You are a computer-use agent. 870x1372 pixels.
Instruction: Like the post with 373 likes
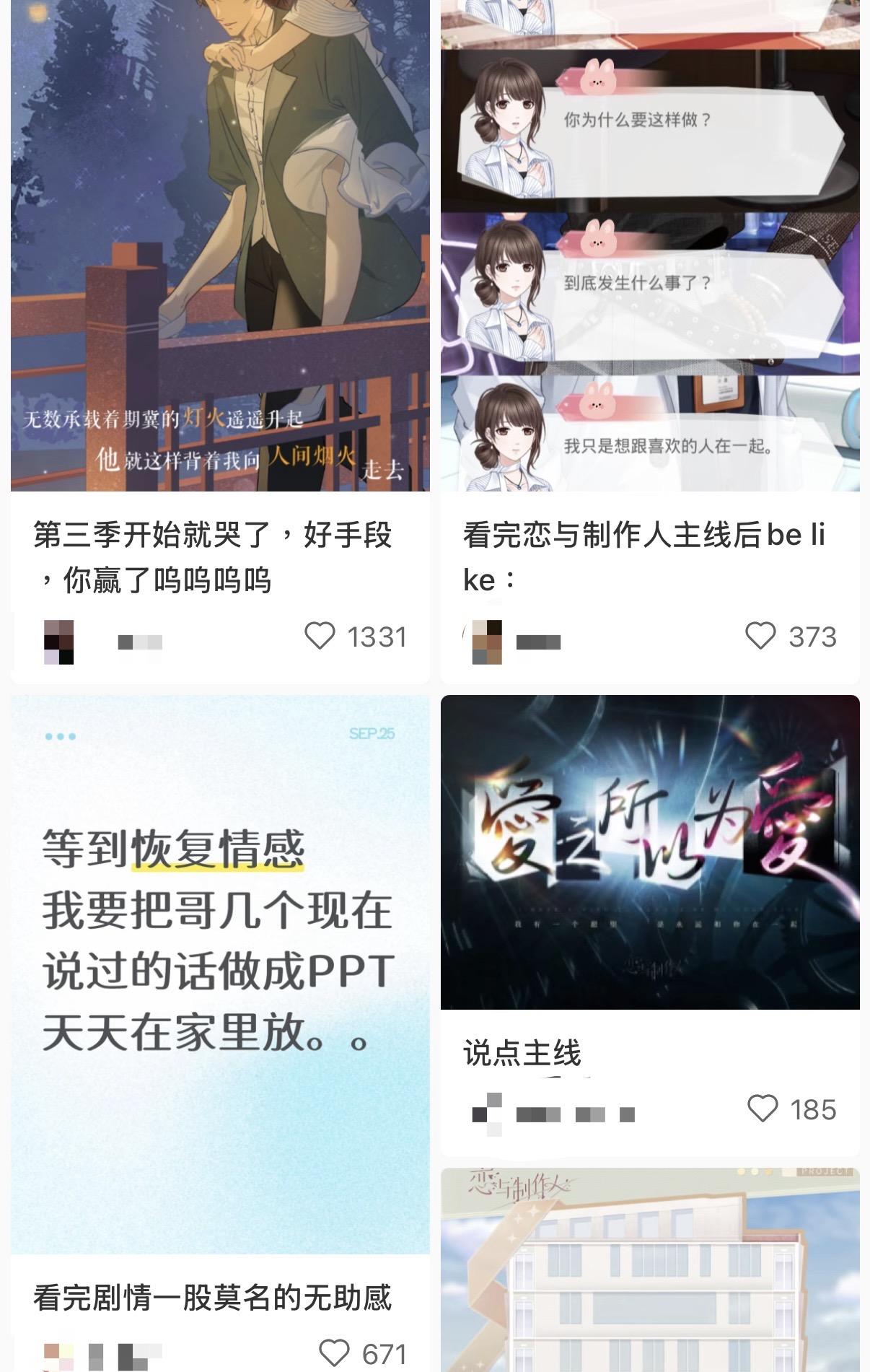click(760, 637)
